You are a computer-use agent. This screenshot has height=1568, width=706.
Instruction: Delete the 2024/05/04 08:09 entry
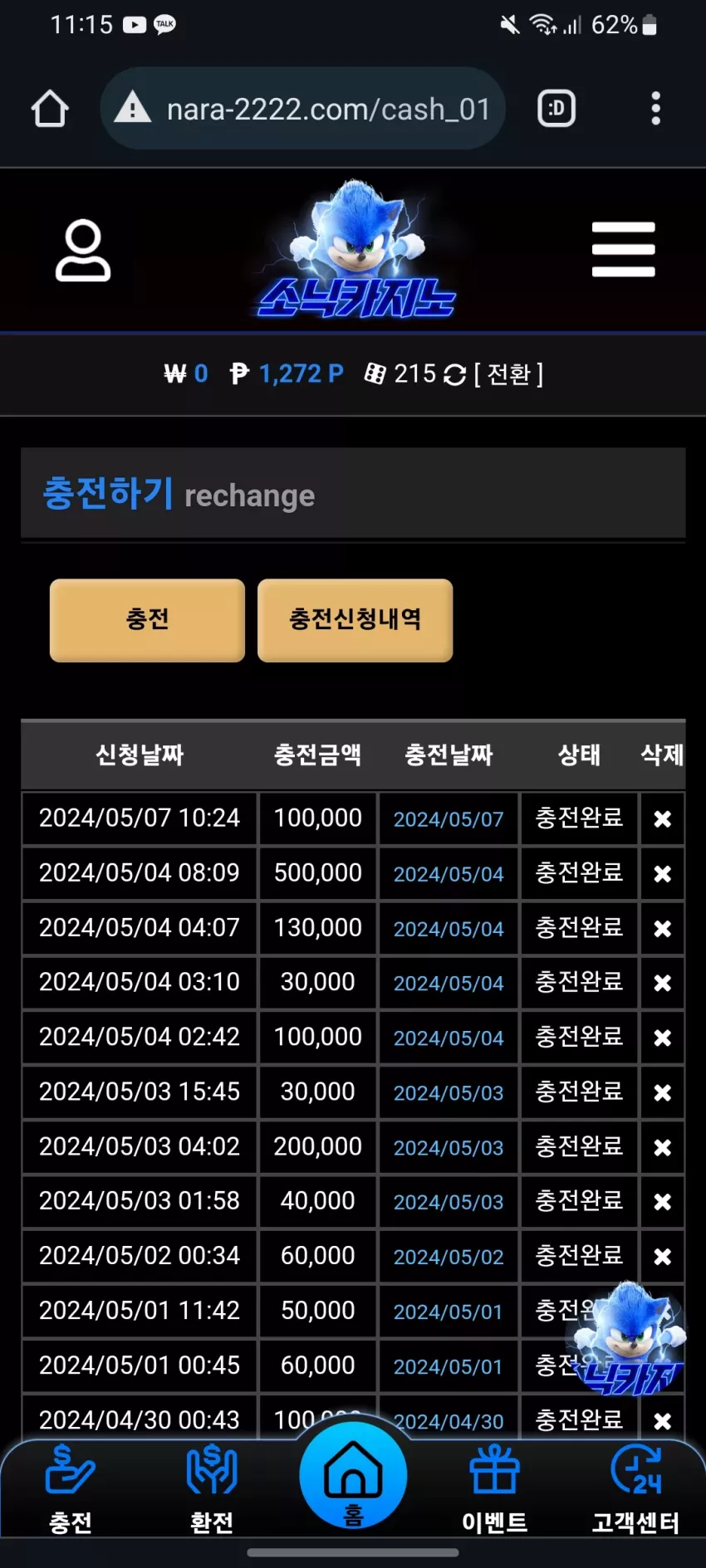click(662, 874)
